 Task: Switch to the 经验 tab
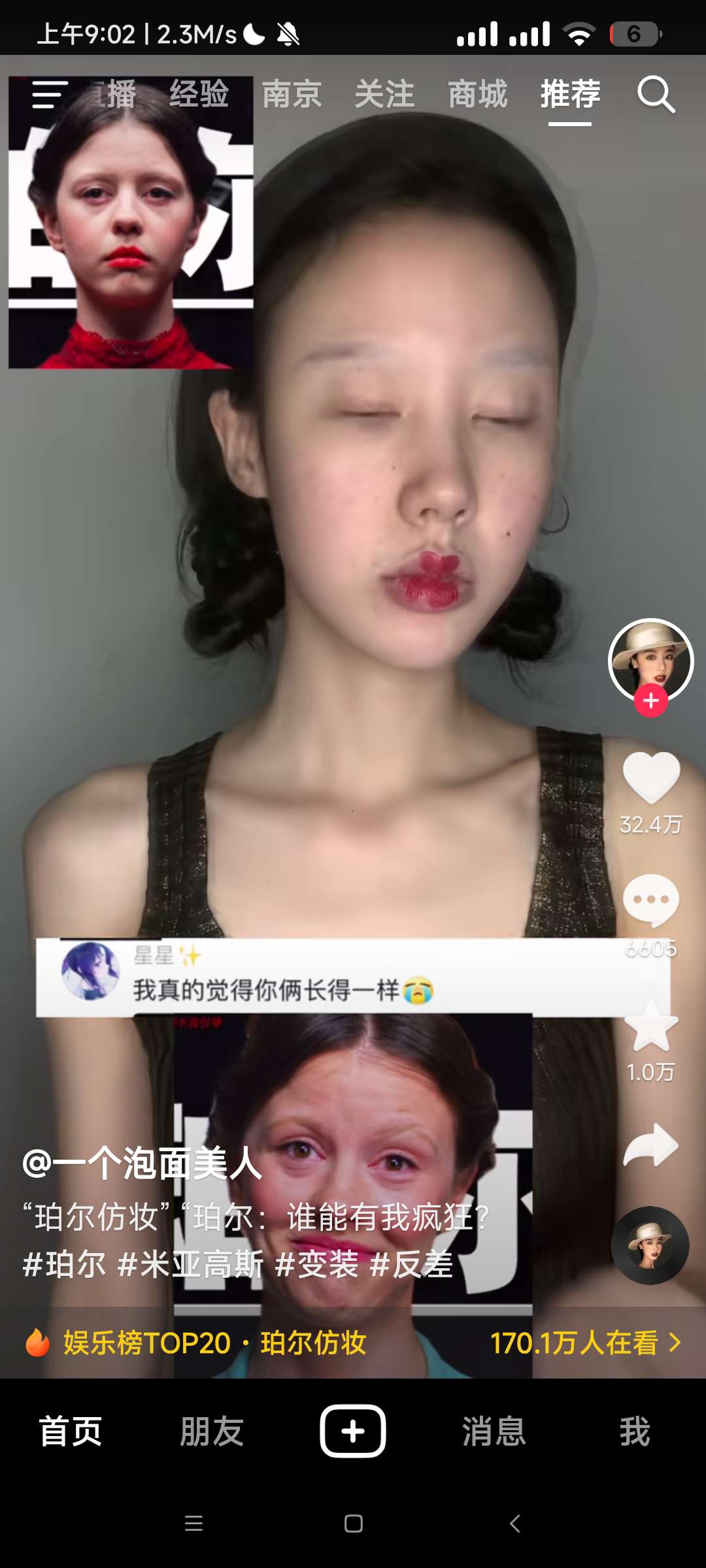click(199, 95)
